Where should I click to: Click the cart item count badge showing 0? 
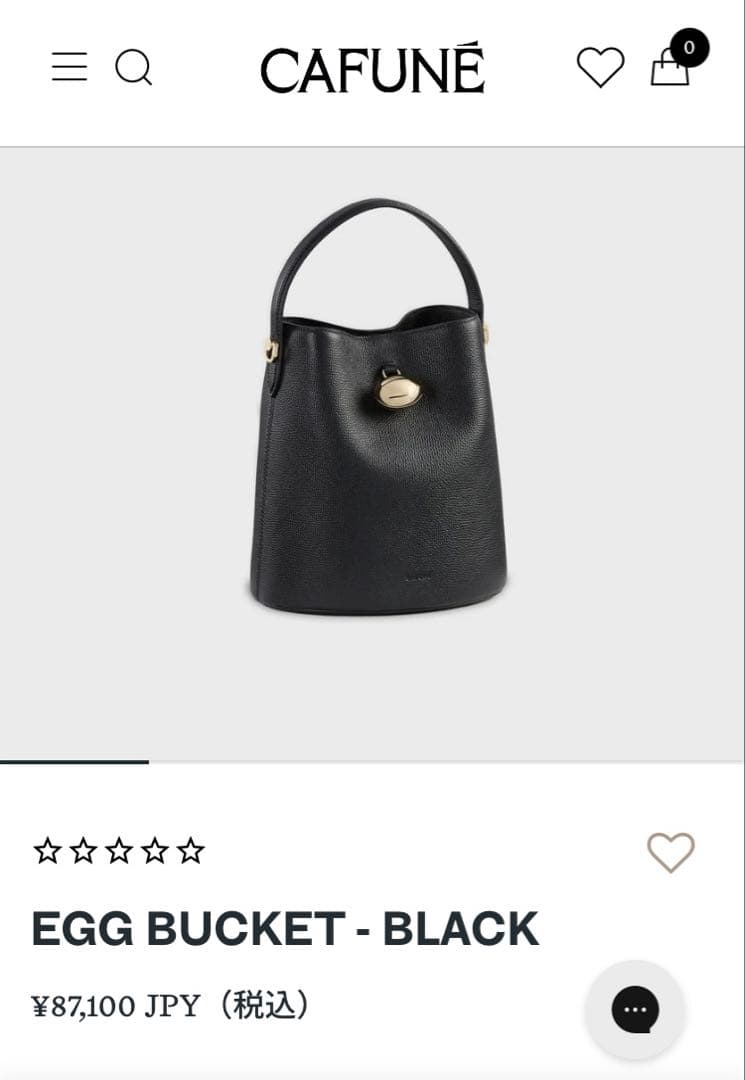pyautogui.click(x=687, y=47)
